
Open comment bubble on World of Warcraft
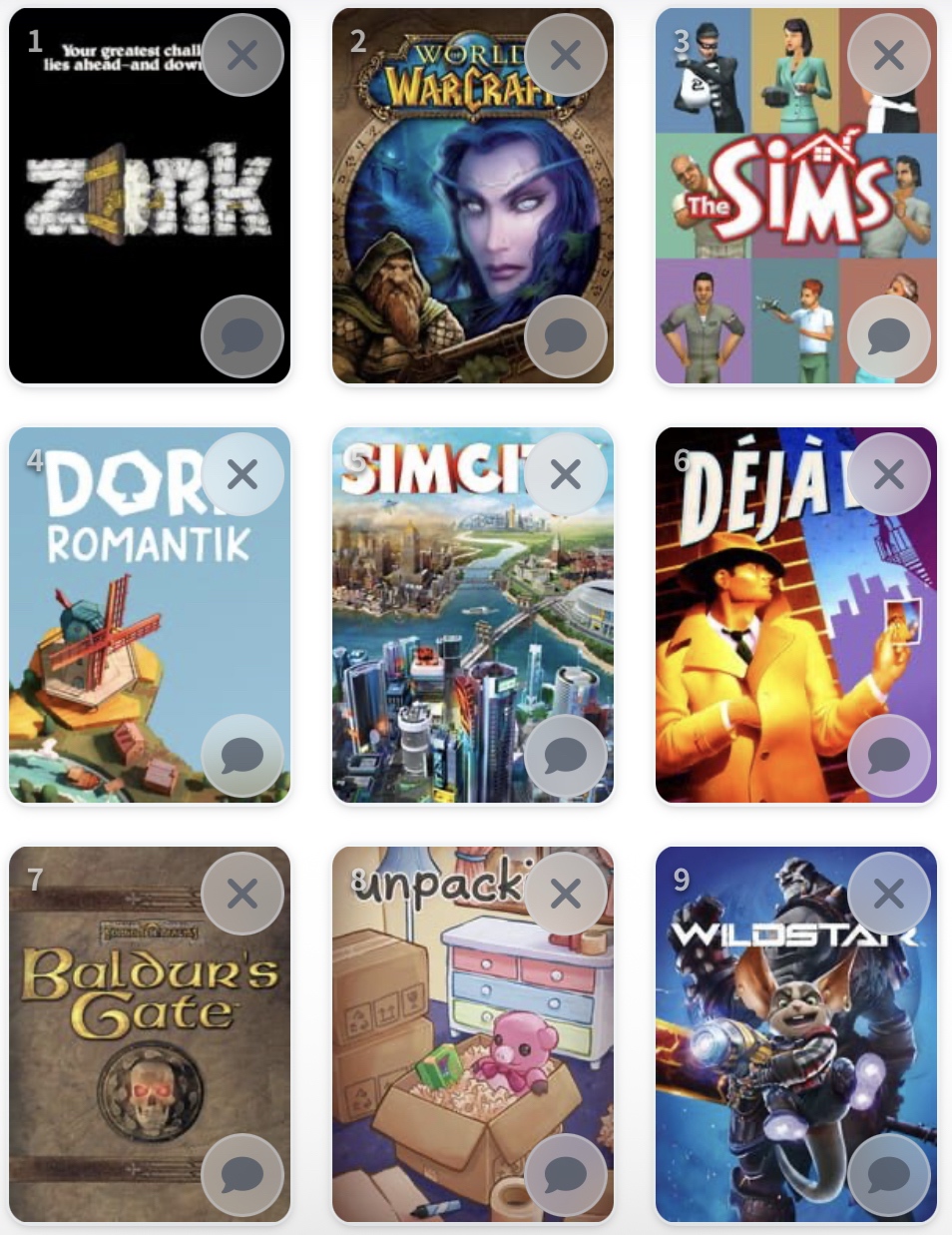click(566, 336)
